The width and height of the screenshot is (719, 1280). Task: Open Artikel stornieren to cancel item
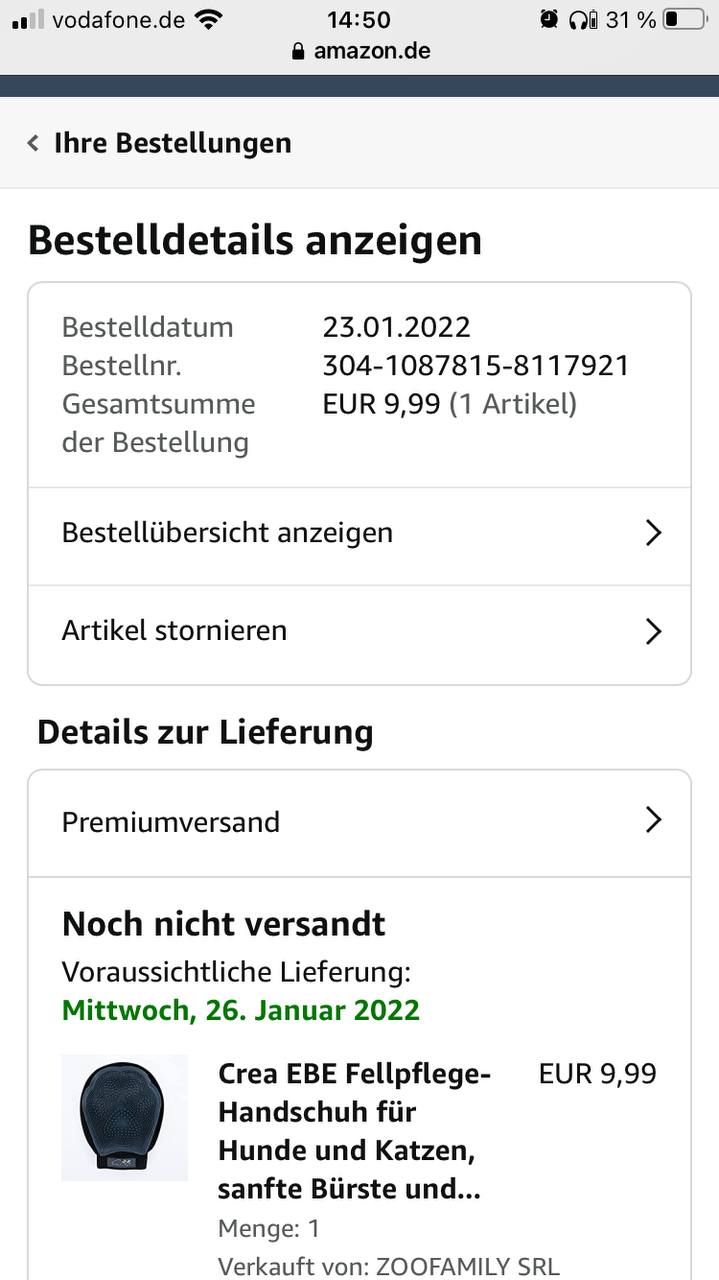[359, 631]
